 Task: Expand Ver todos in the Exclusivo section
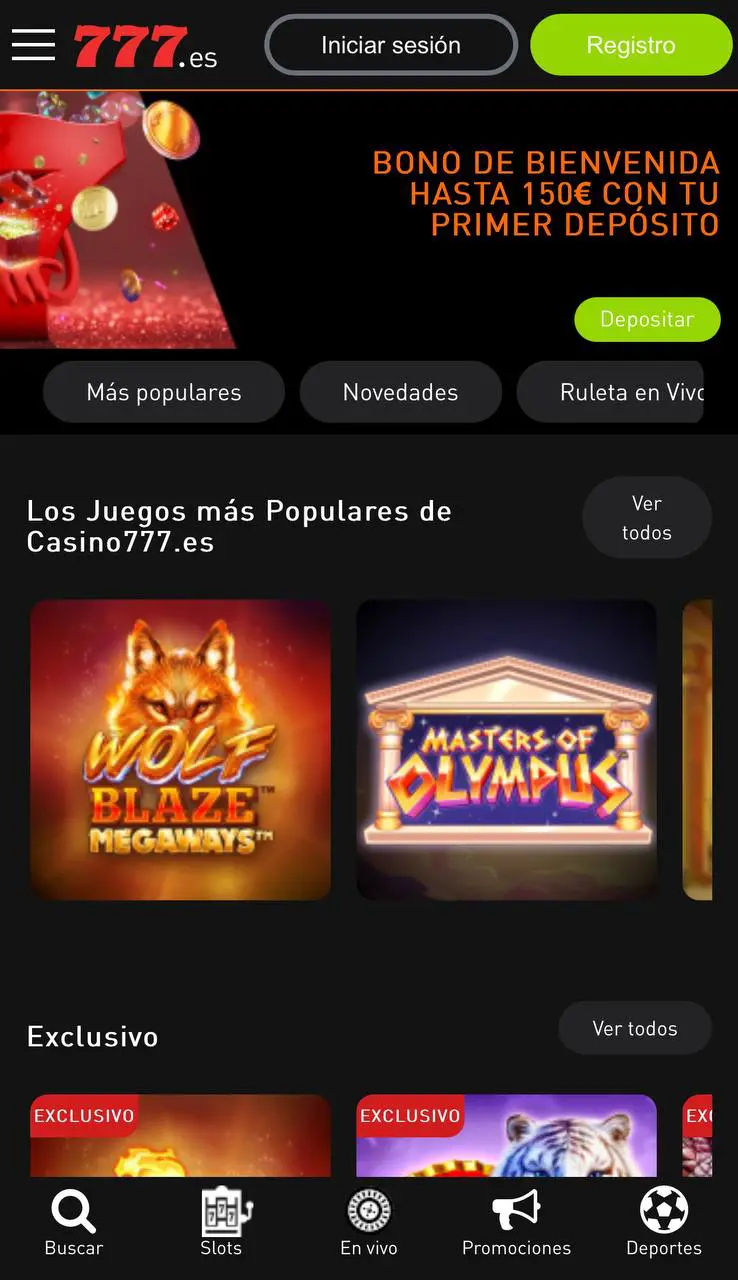pos(634,1027)
